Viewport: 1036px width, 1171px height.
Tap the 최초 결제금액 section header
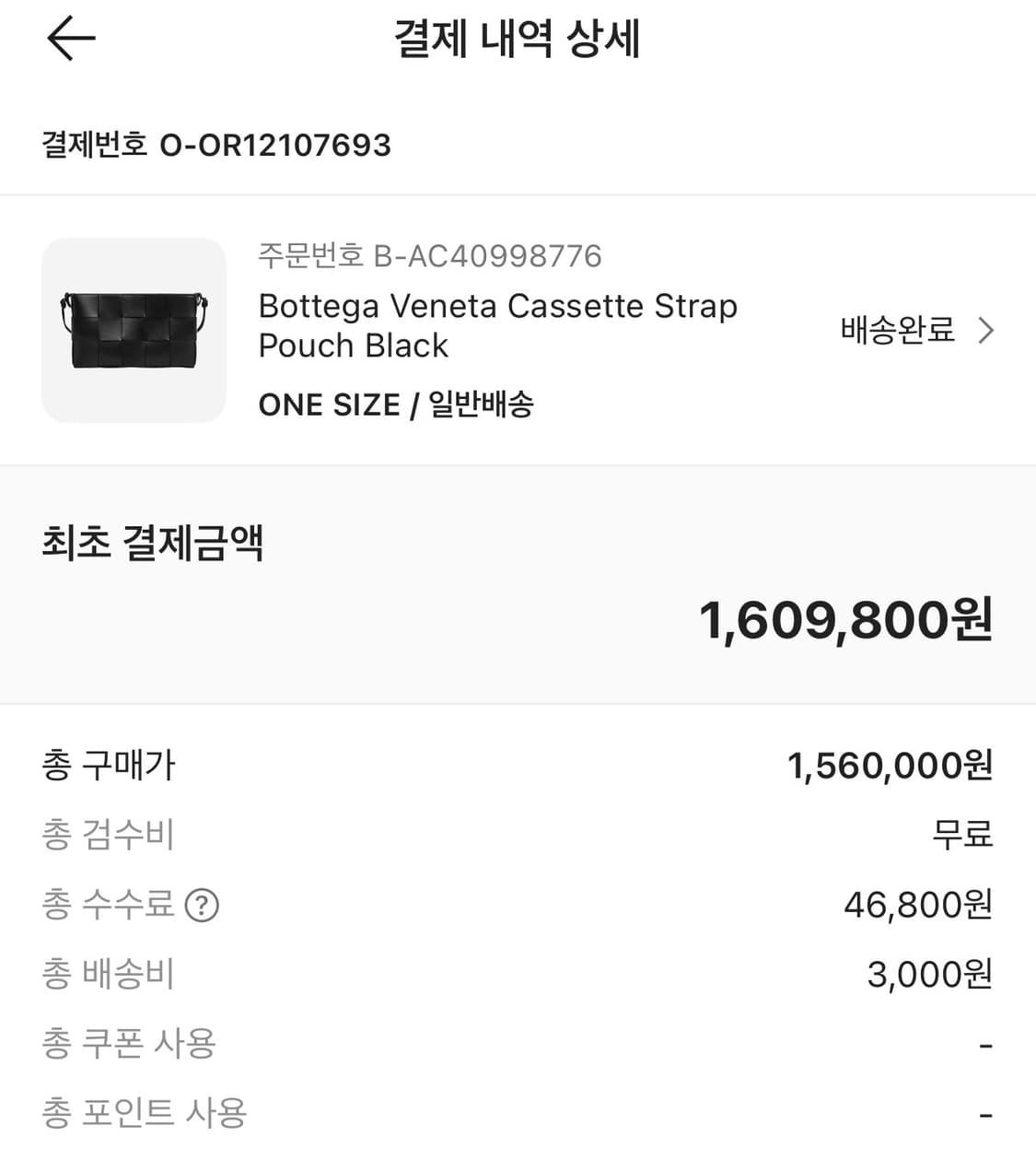152,545
